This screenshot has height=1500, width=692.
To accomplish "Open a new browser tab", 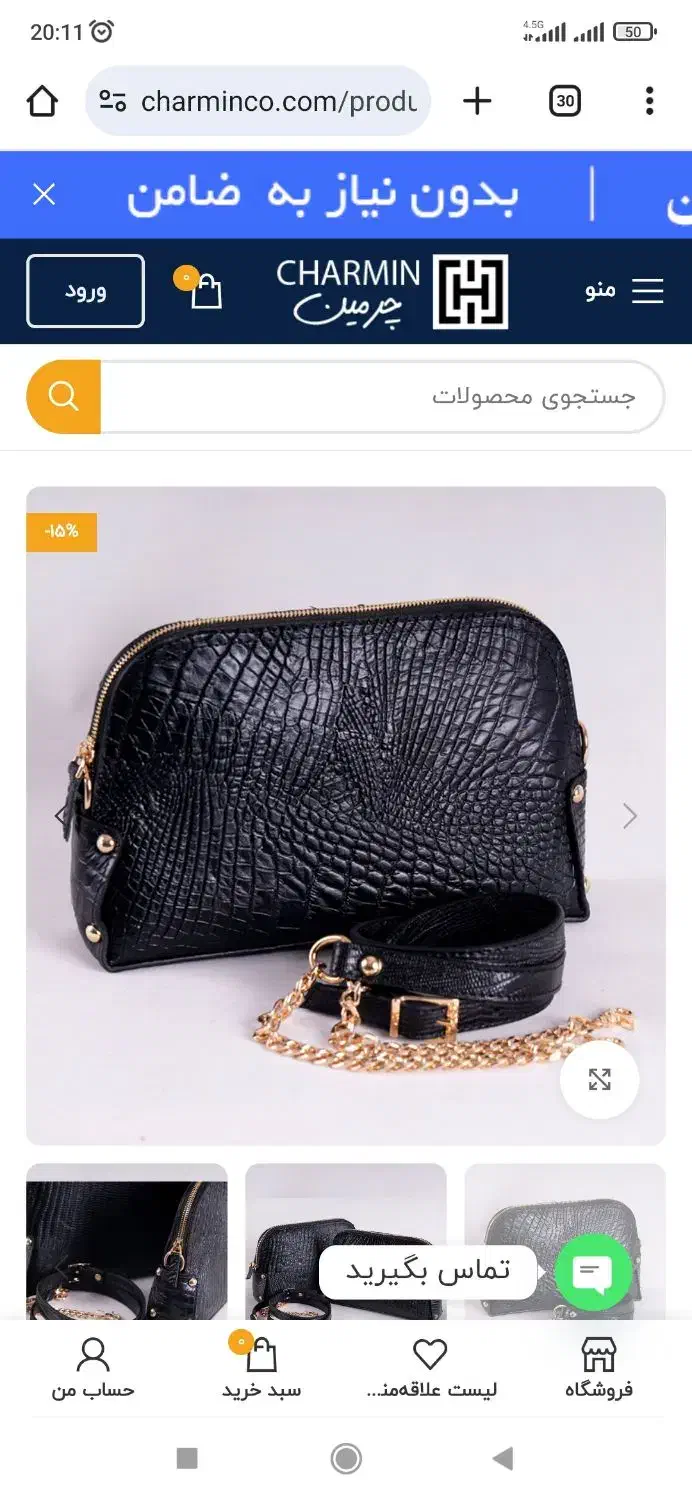I will pyautogui.click(x=478, y=101).
